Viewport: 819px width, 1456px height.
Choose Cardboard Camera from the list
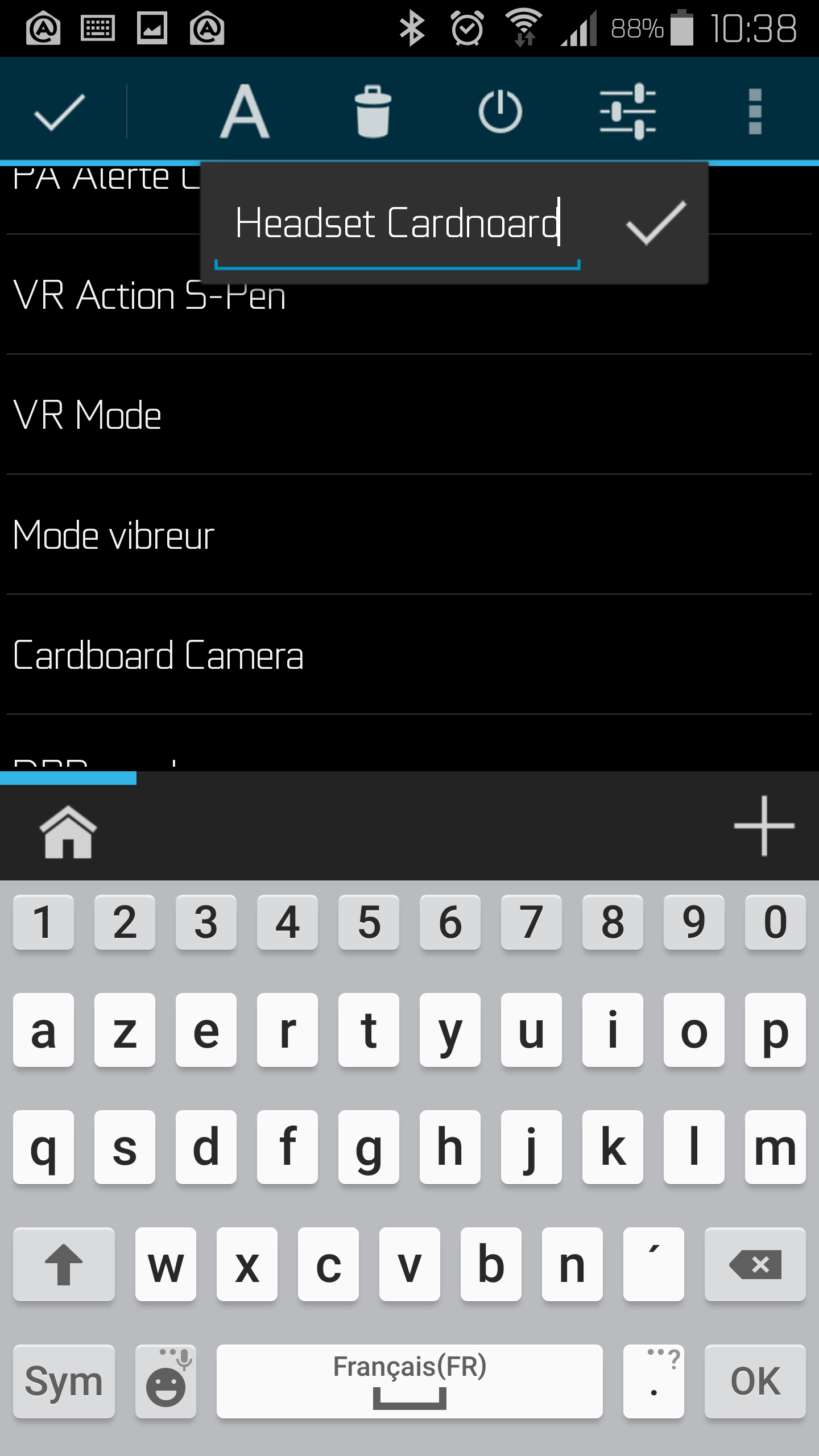[409, 655]
